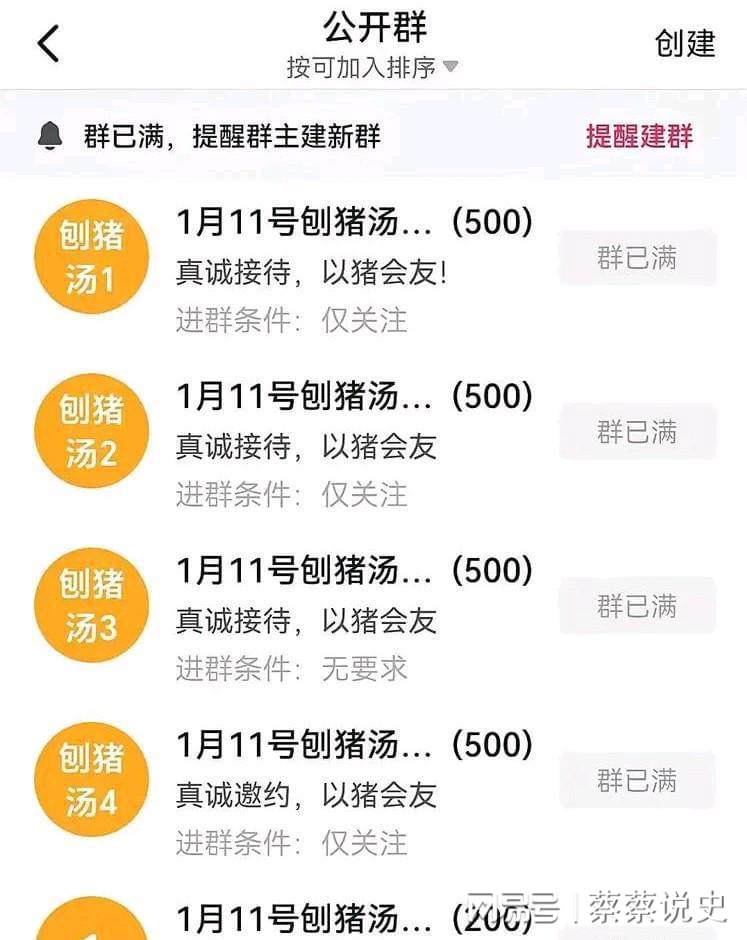This screenshot has width=747, height=940.
Task: Tap the 群已满 button for 刨猪汤4
Action: pos(637,780)
